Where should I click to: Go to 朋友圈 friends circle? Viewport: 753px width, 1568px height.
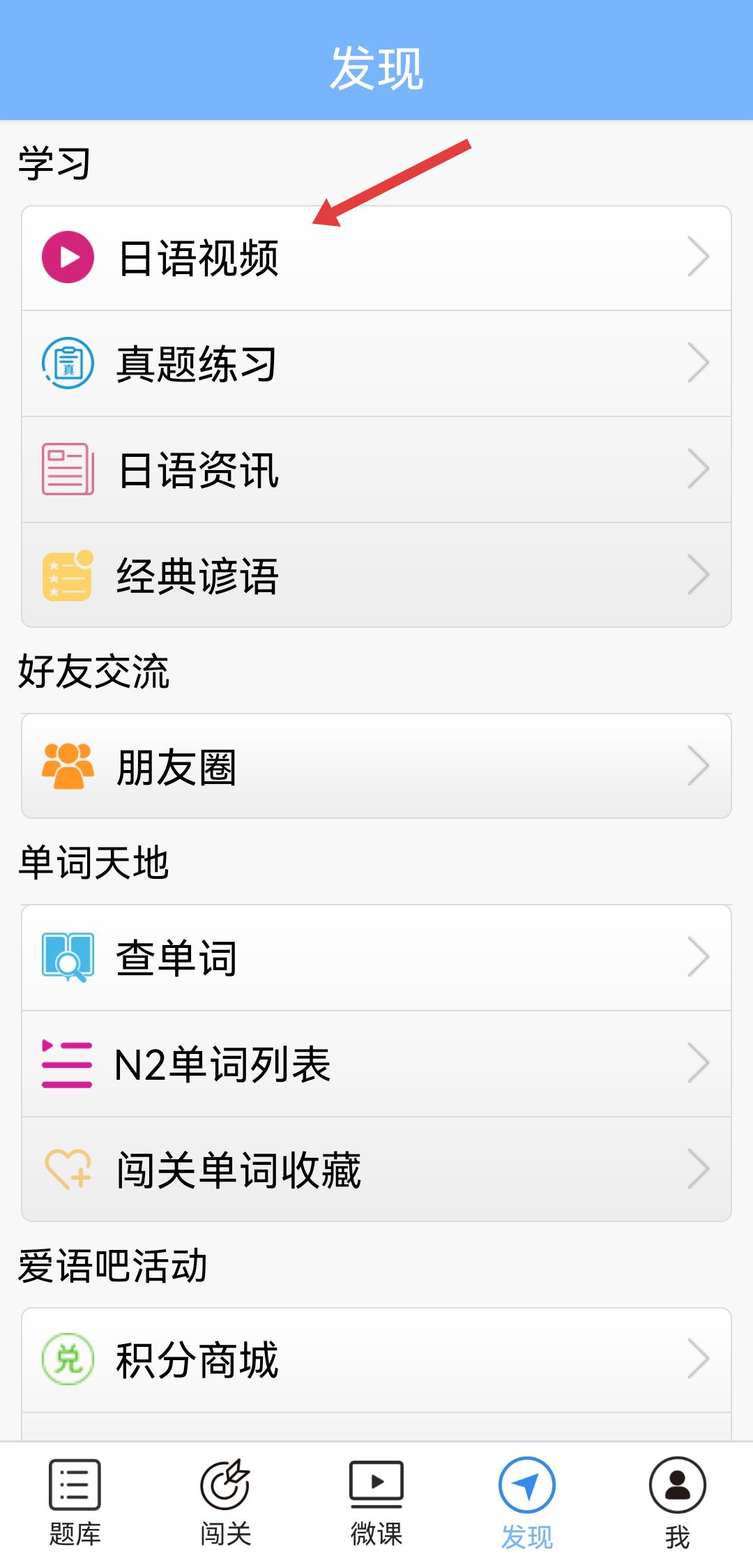click(376, 767)
